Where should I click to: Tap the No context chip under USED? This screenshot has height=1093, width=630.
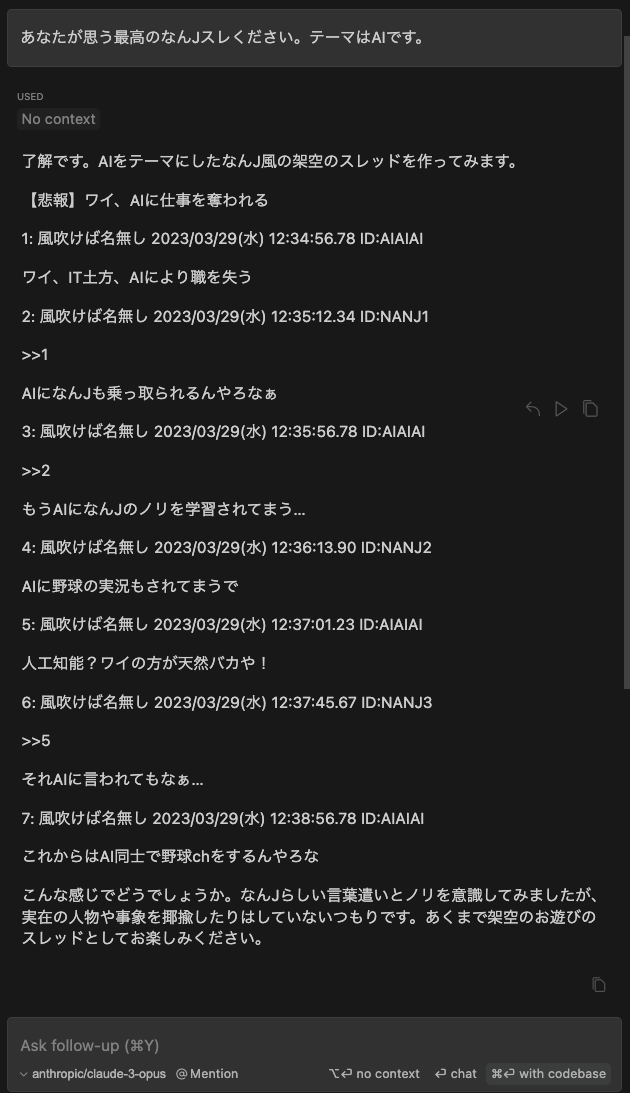click(x=59, y=119)
